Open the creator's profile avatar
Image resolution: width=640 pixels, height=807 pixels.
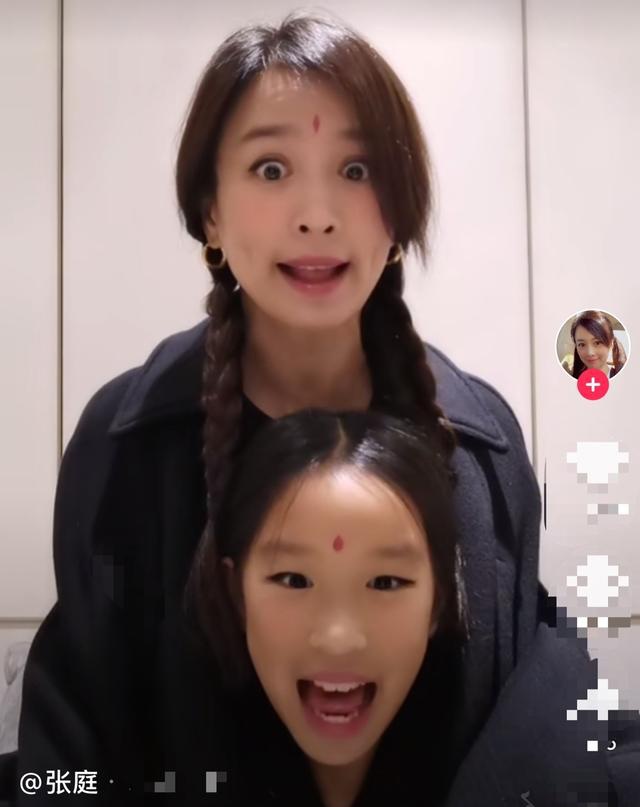[x=592, y=343]
